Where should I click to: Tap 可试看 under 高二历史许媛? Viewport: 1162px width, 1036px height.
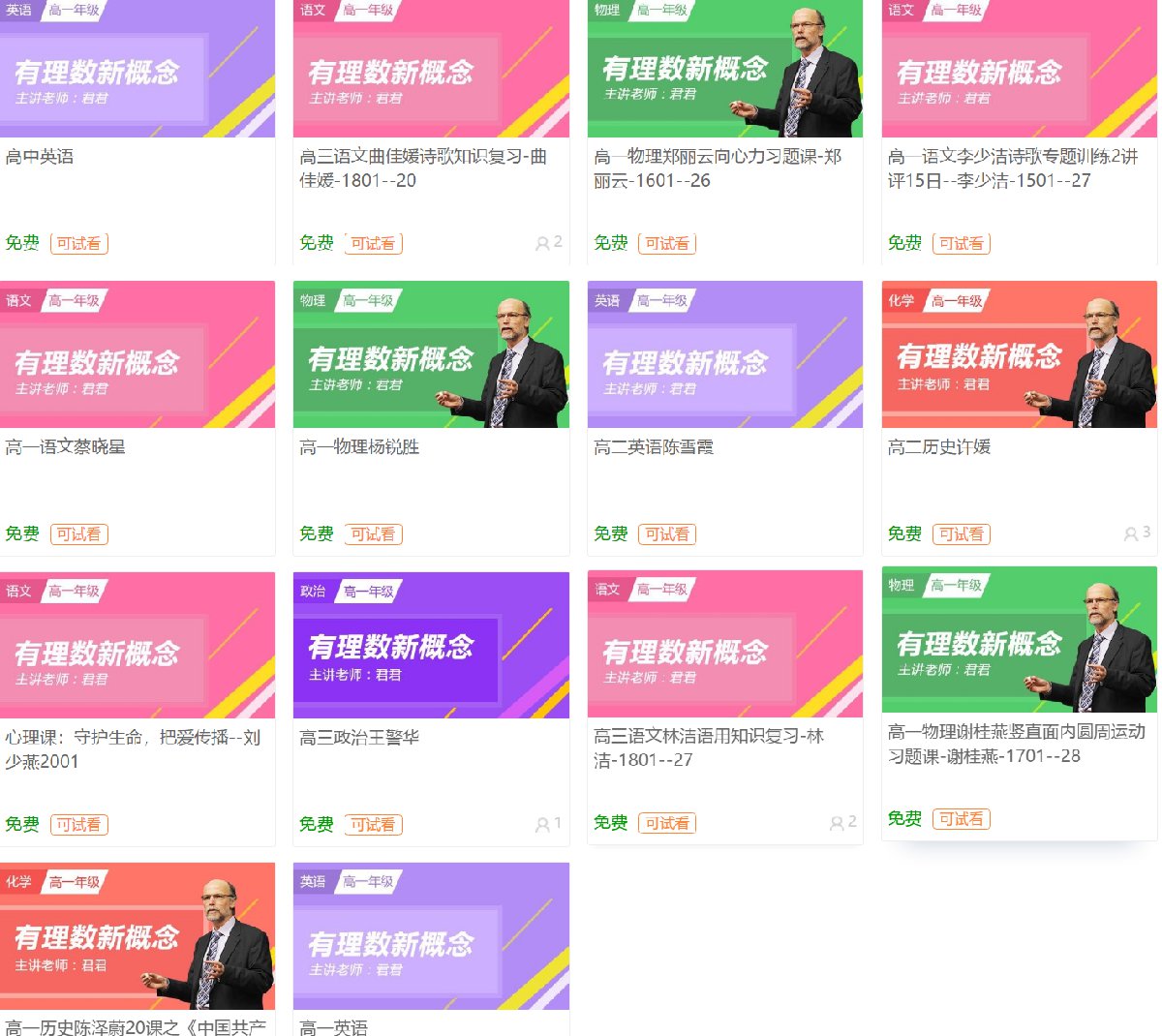pyautogui.click(x=962, y=534)
